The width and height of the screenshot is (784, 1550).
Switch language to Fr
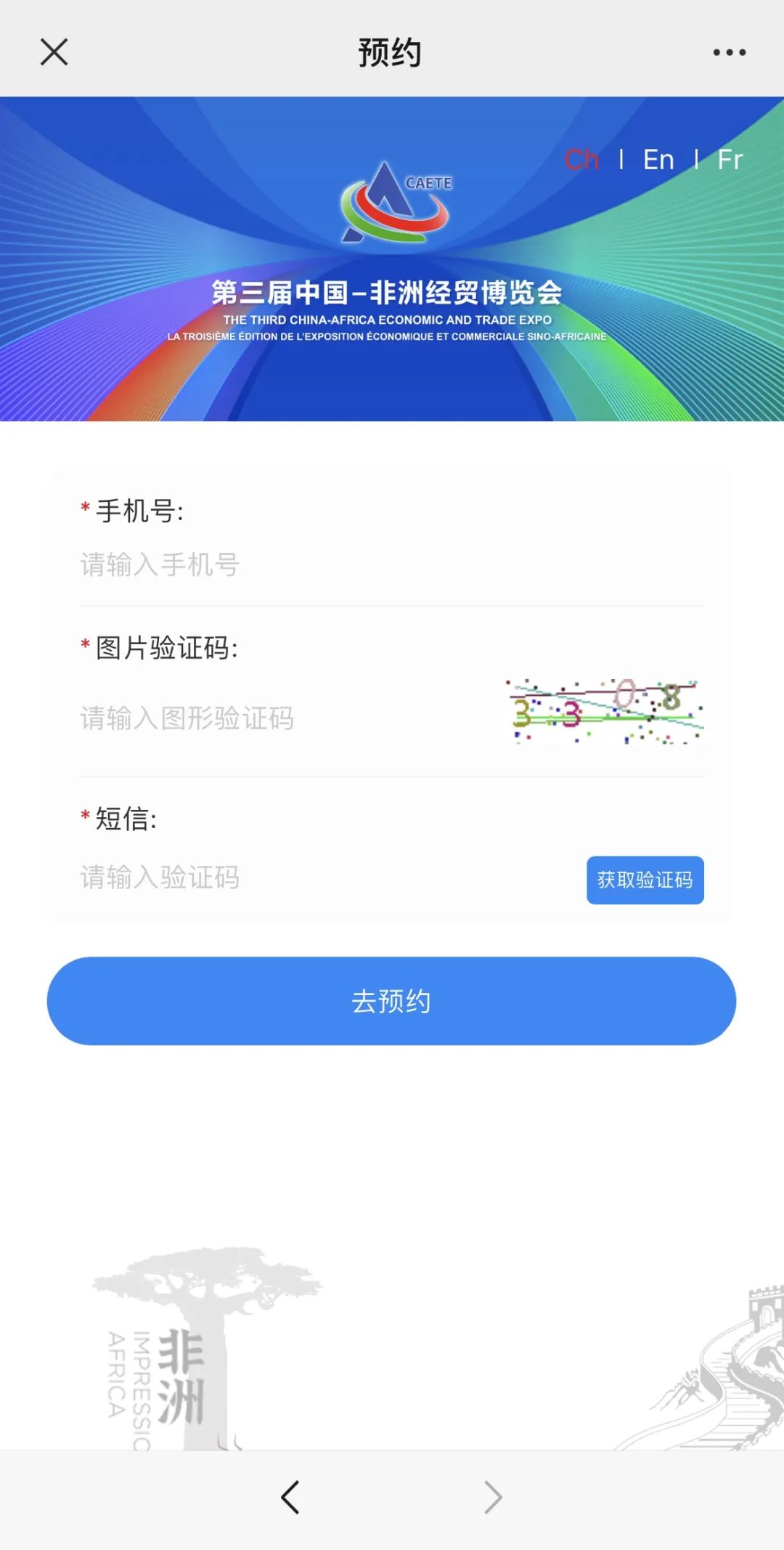[x=730, y=160]
